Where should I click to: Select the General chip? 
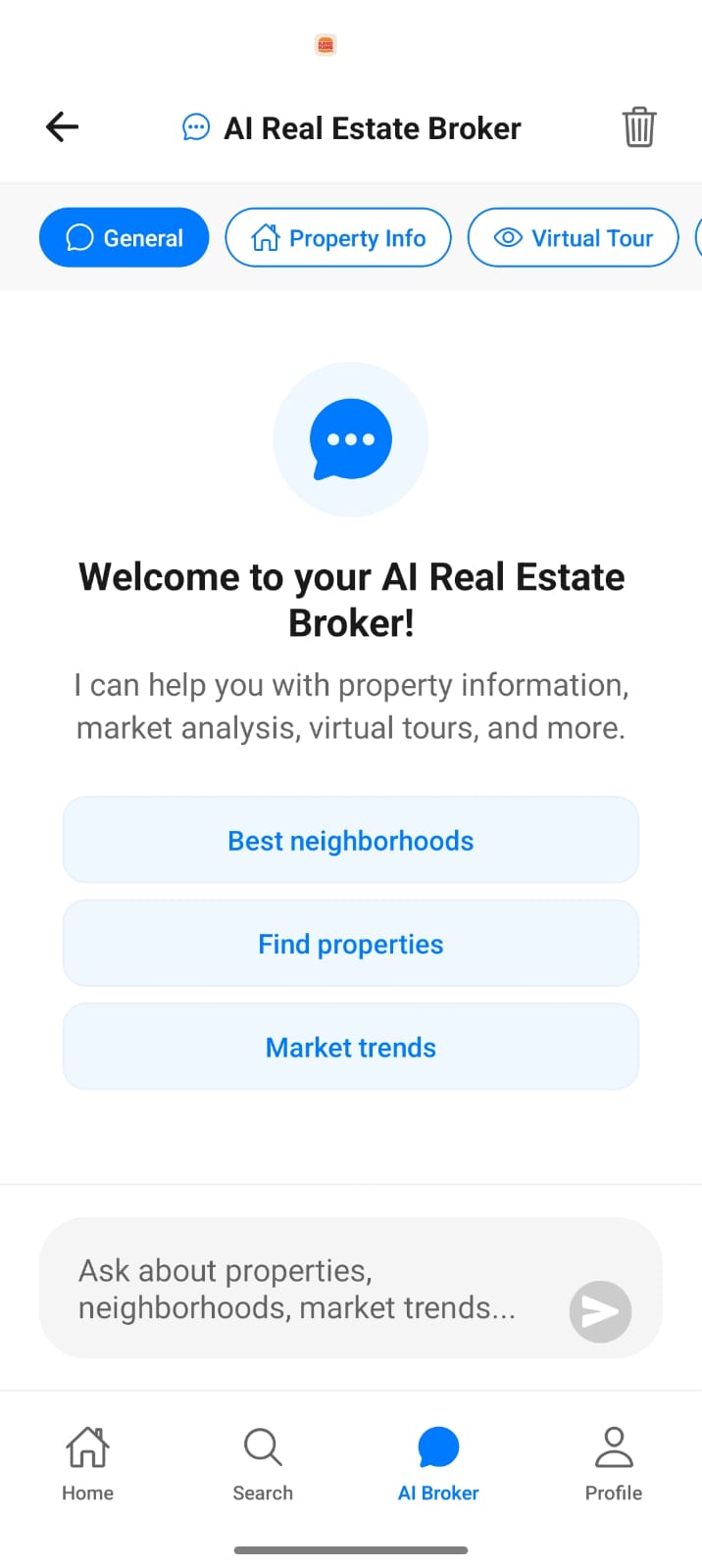125,238
